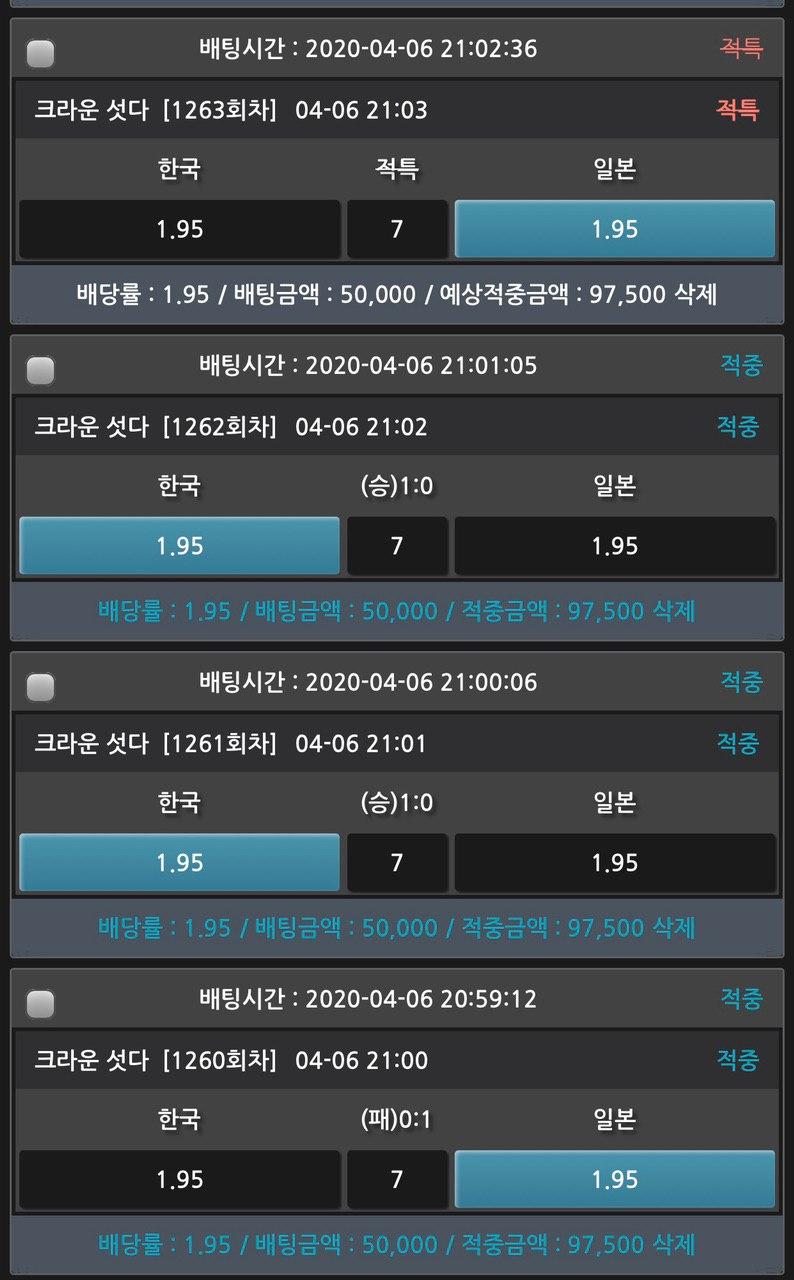Tap the 한국 1.95 button in 1262회차
The width and height of the screenshot is (794, 1280).
click(180, 546)
